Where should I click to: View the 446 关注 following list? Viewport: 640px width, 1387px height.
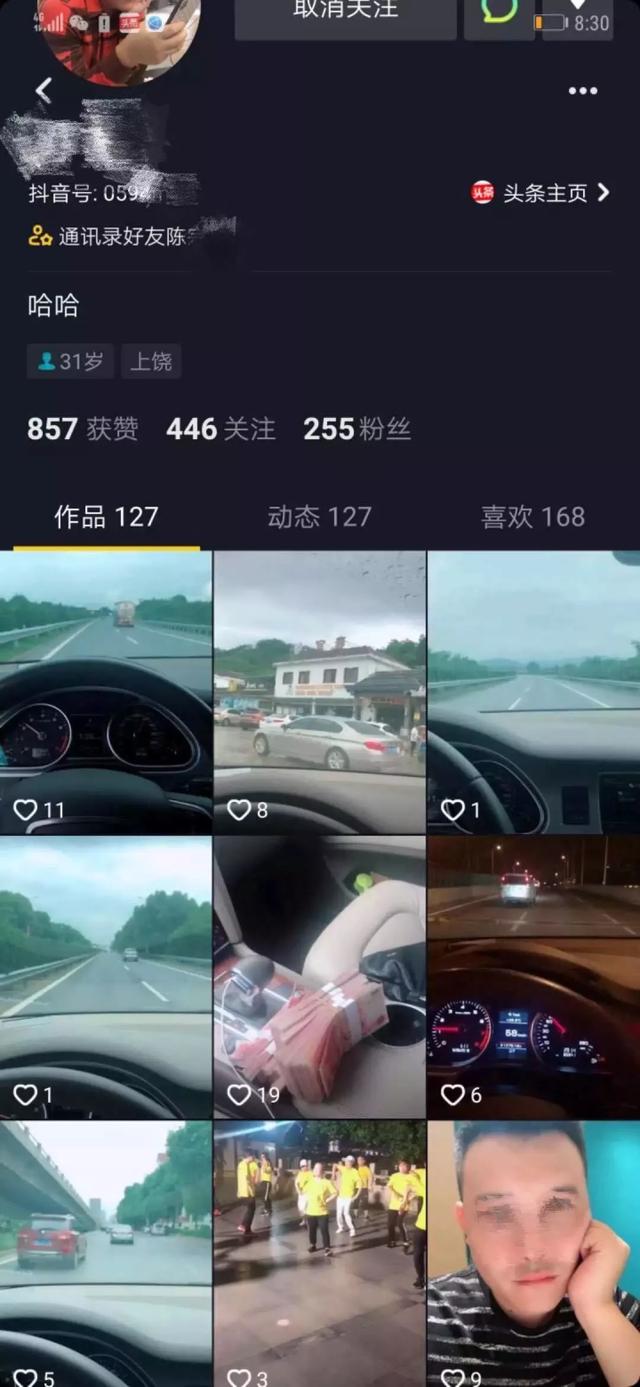[220, 429]
